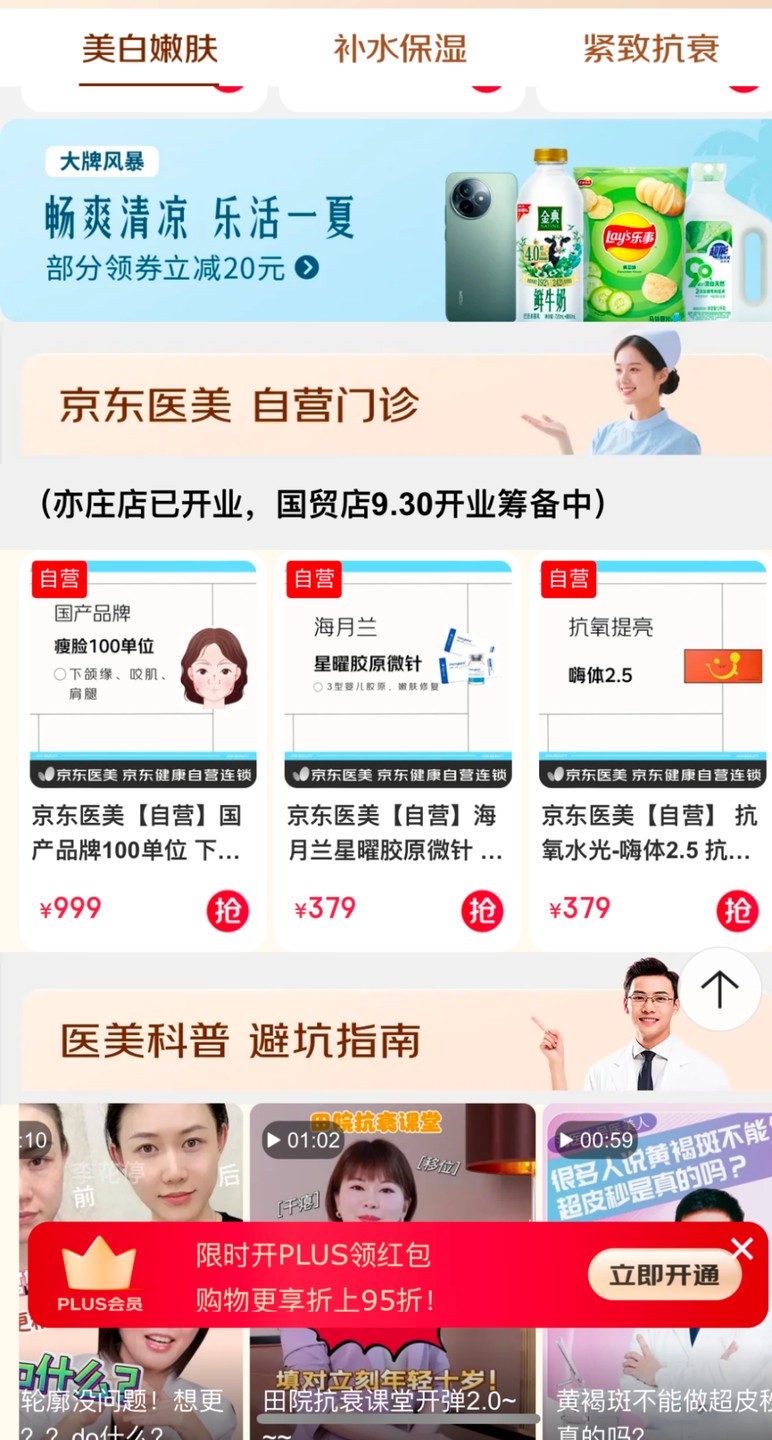This screenshot has height=1440, width=772.
Task: Switch to the 补水保湿 tab
Action: (x=400, y=48)
